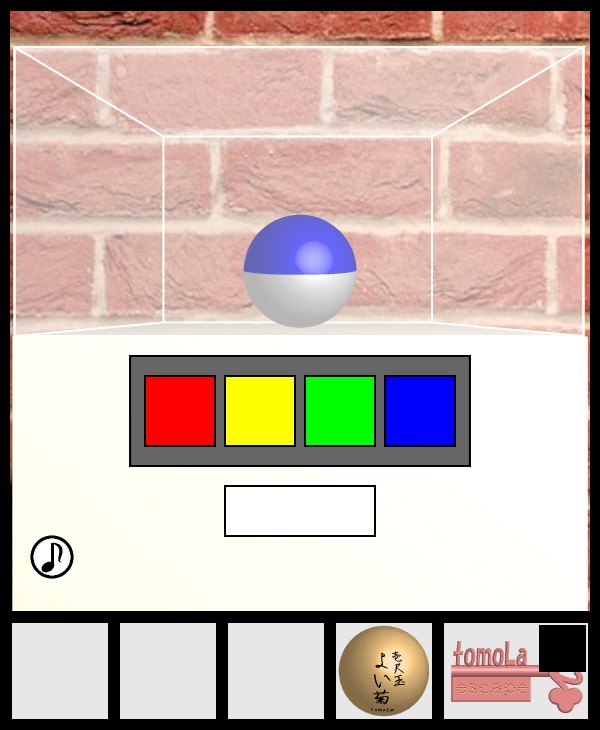Tap the red color square
600x730 pixels.
pos(180,411)
